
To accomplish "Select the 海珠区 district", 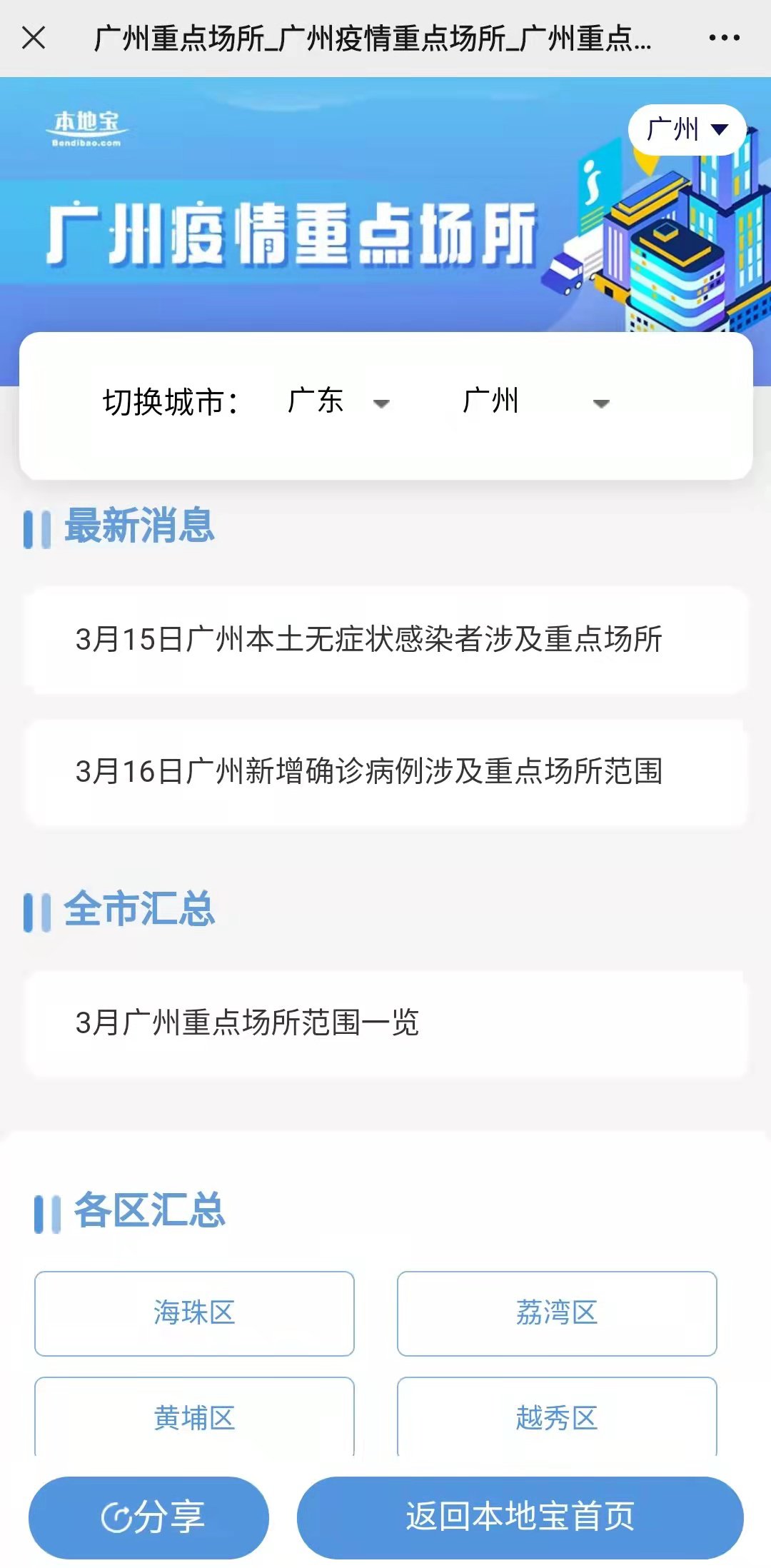I will 194,1313.
